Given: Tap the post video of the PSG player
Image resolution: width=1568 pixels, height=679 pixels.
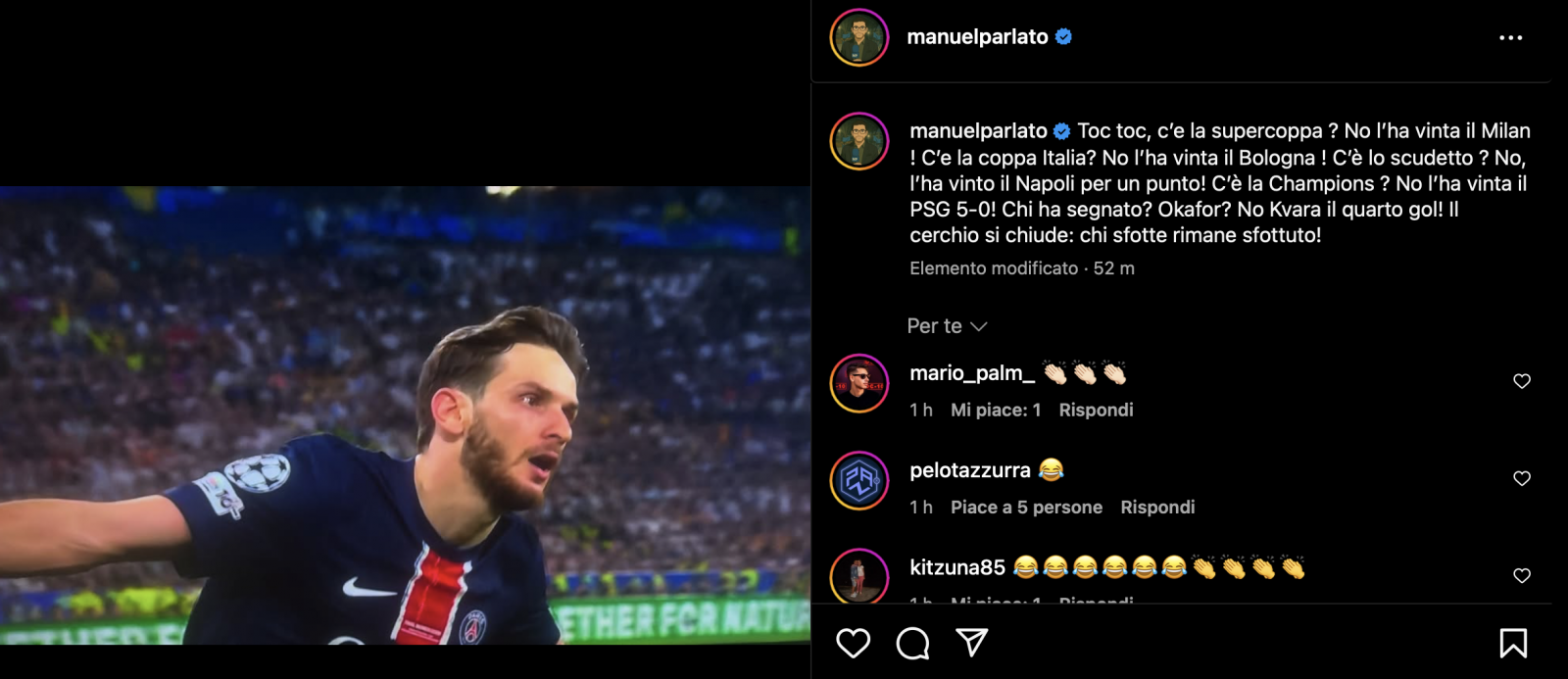Looking at the screenshot, I should (405, 414).
